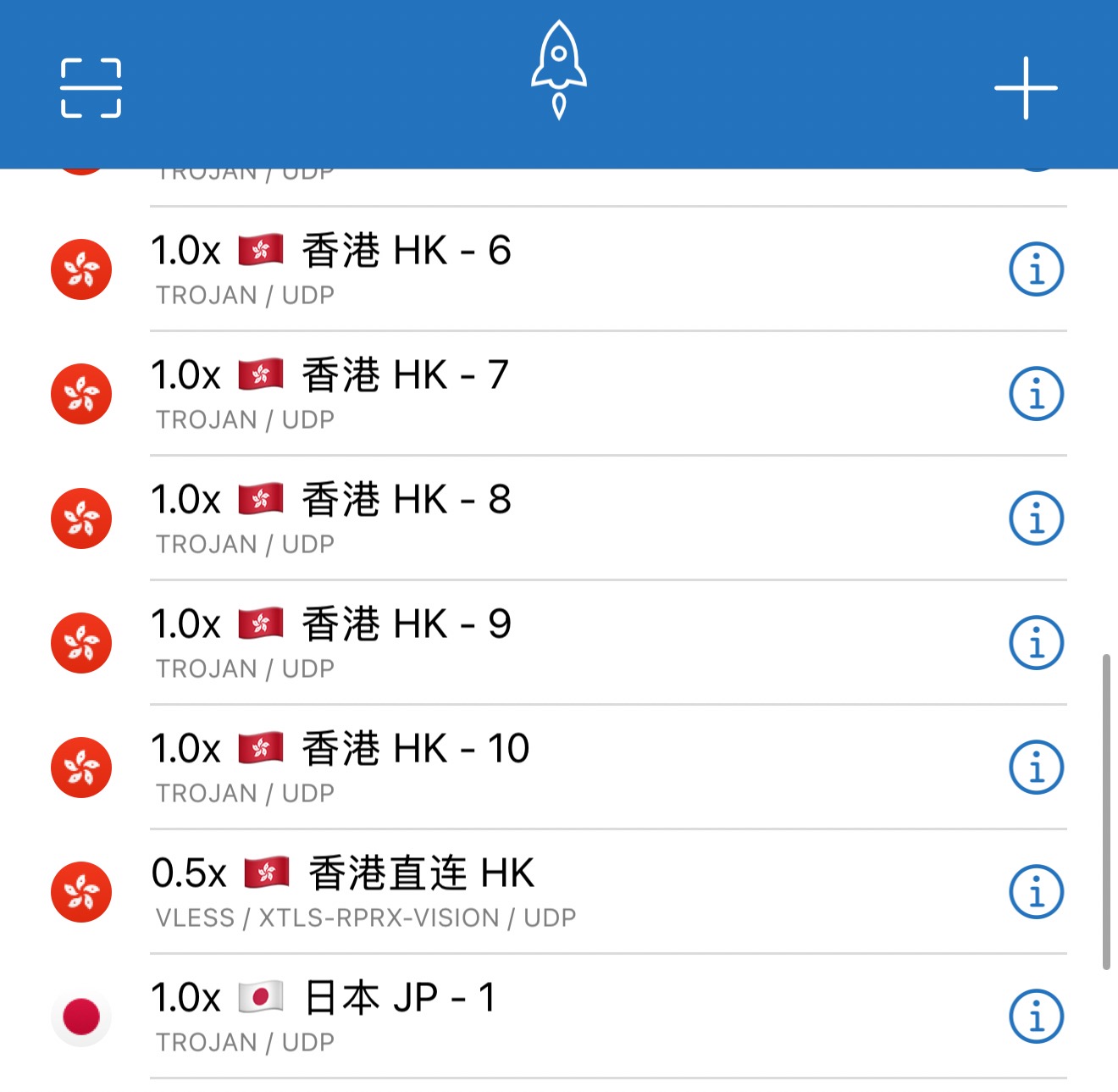
Task: Add a new server with plus icon
Action: [x=1026, y=88]
